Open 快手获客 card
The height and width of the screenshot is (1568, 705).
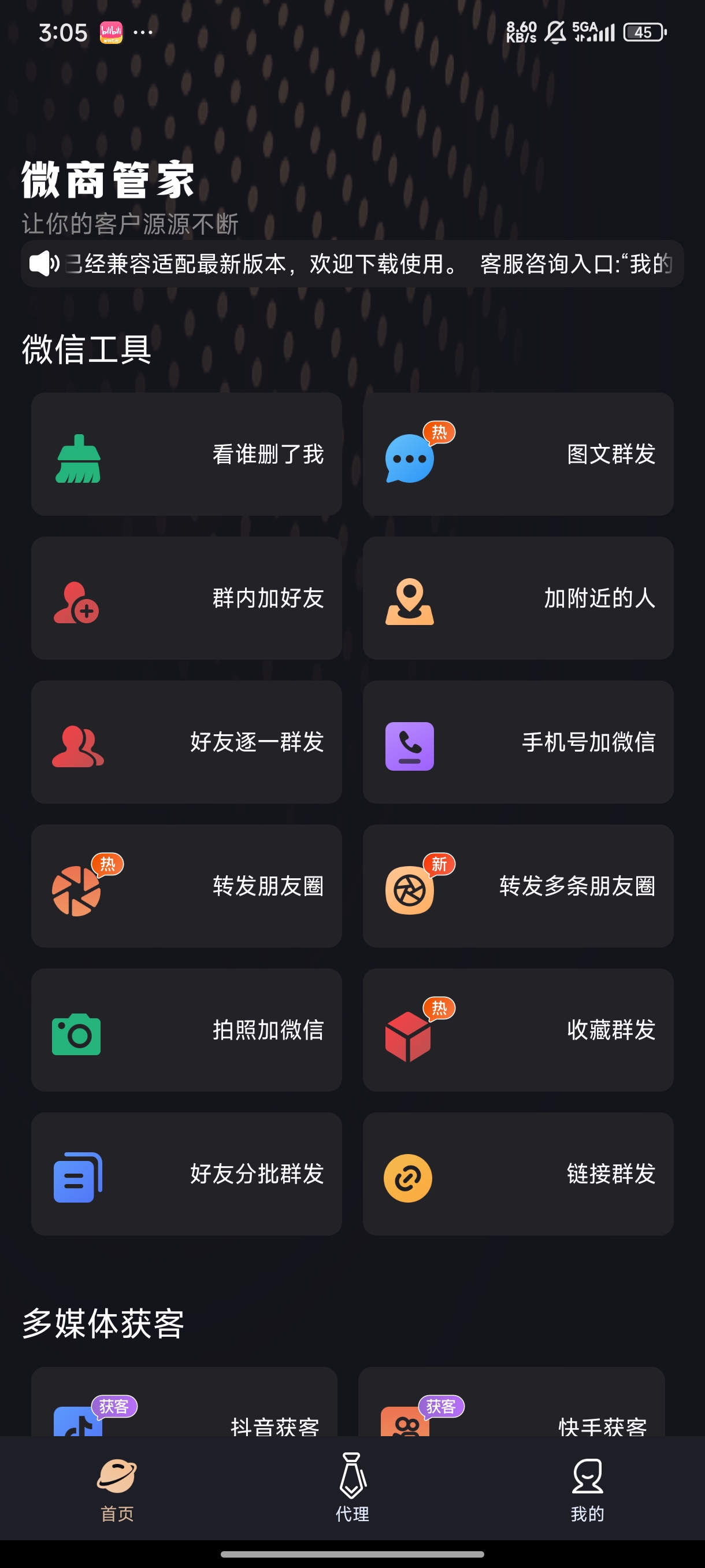(511, 1402)
